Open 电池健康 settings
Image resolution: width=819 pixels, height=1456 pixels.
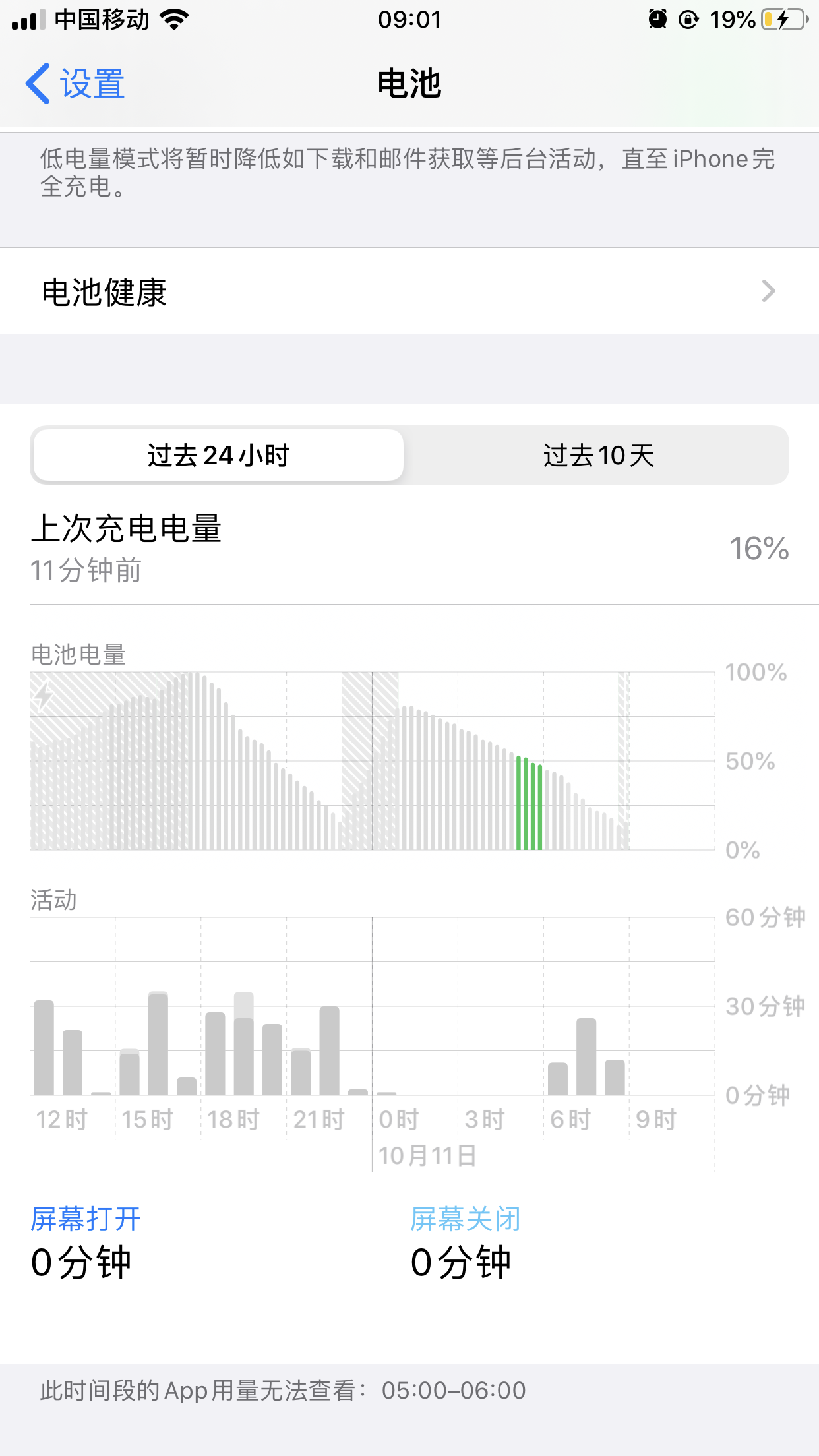tap(409, 291)
